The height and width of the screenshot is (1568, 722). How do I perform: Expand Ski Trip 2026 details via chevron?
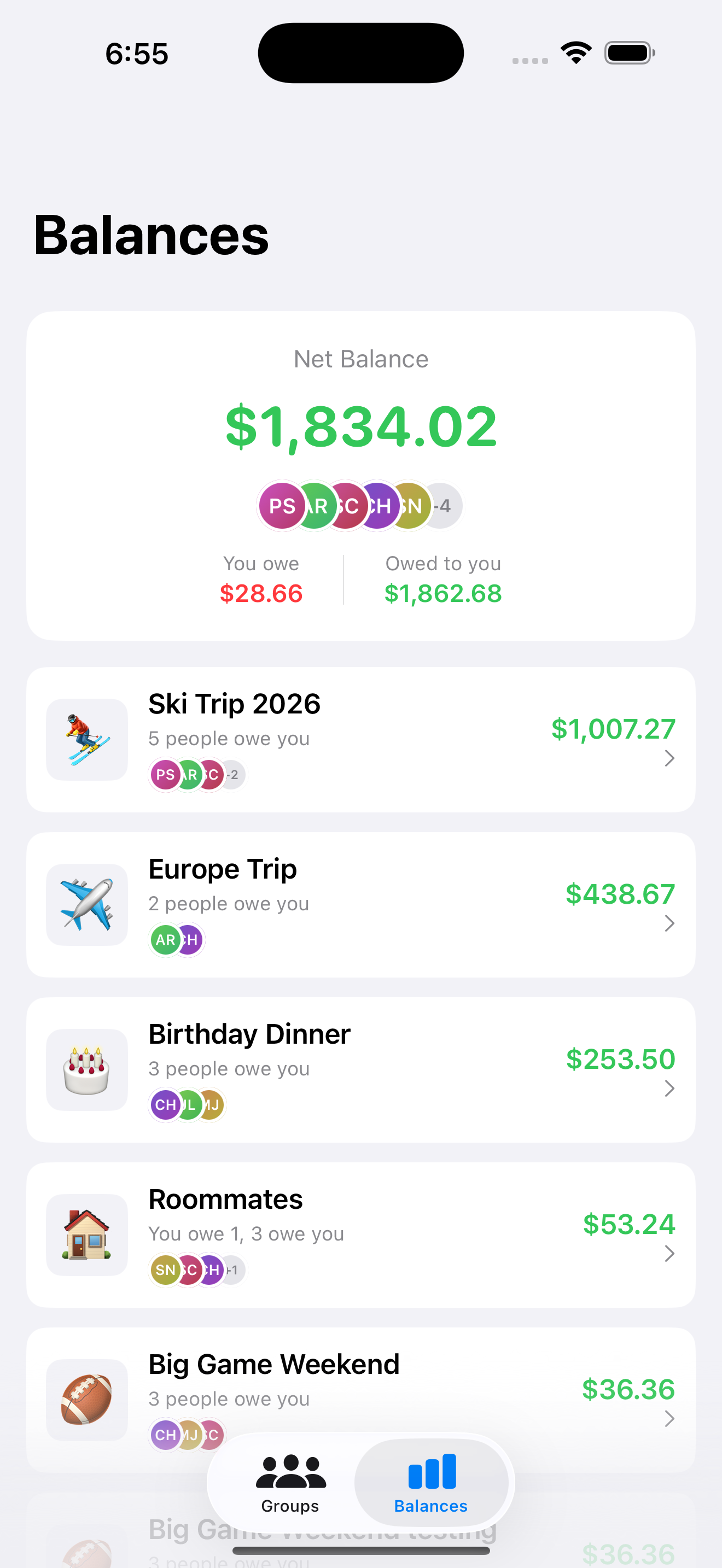(x=669, y=758)
